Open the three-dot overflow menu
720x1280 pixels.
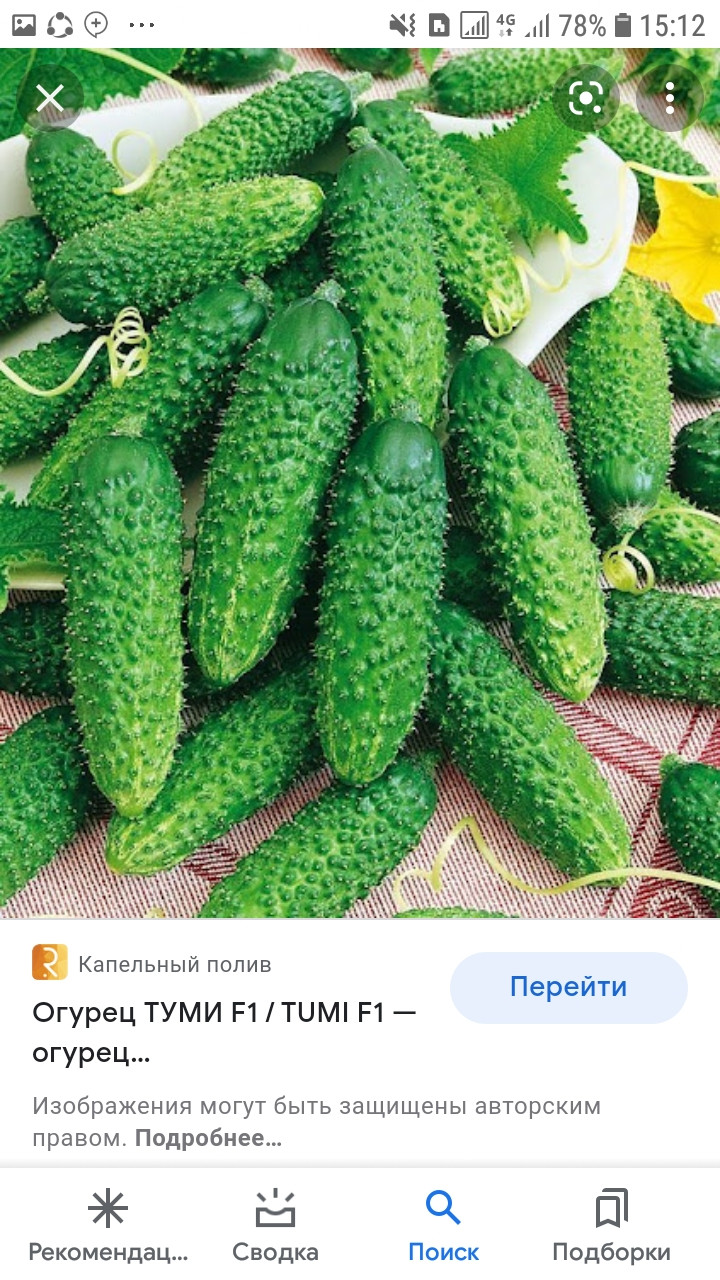tap(670, 98)
